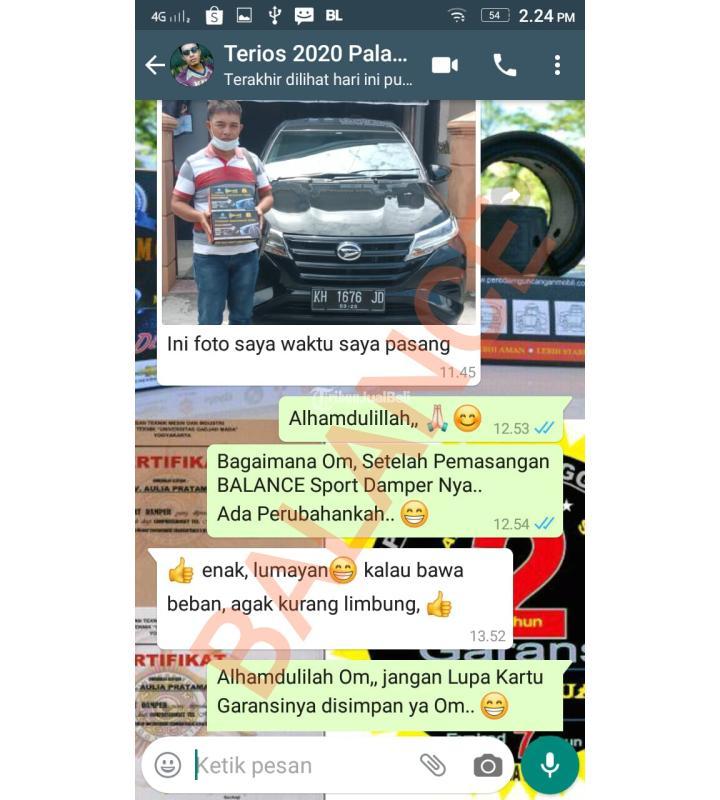Focus the Ketik pesan message field
The width and height of the screenshot is (720, 800).
pyautogui.click(x=295, y=766)
